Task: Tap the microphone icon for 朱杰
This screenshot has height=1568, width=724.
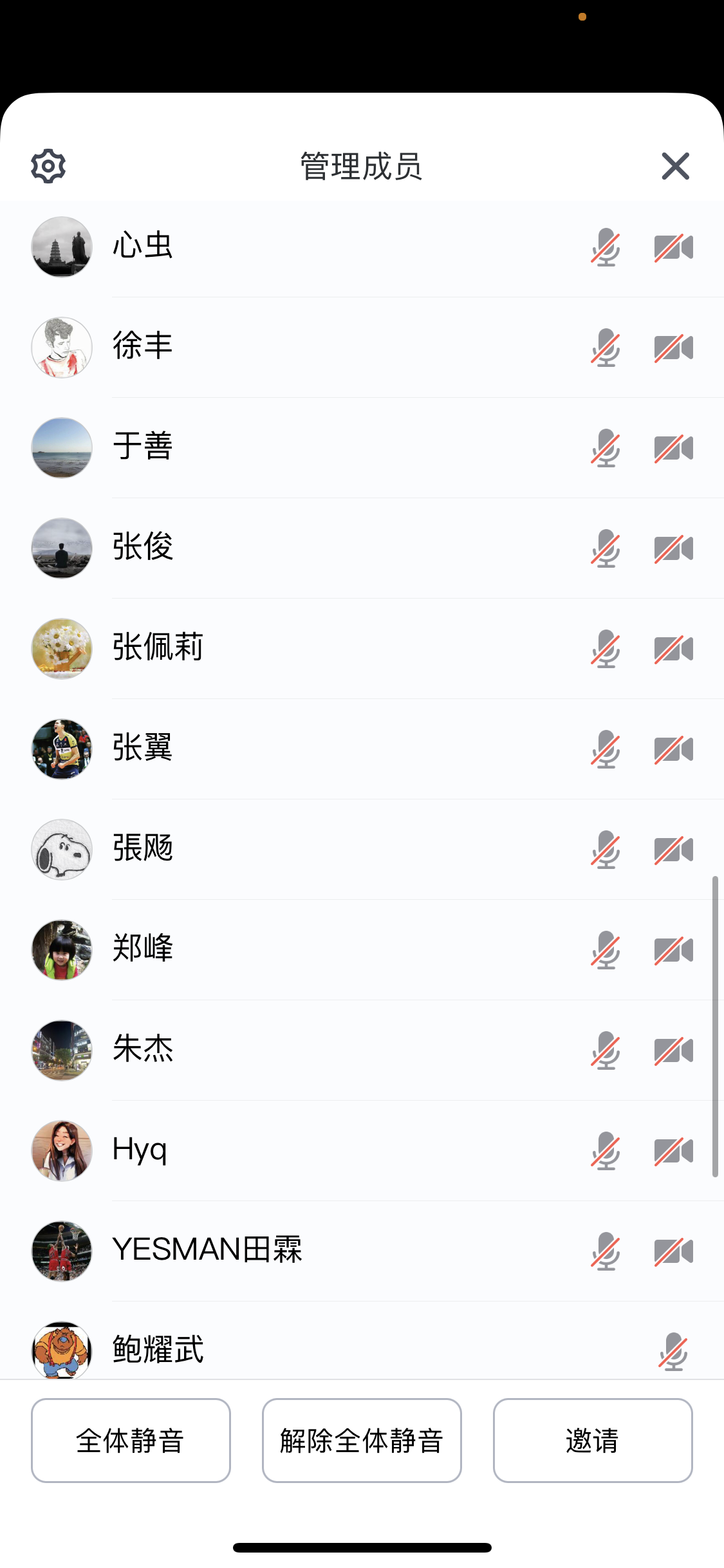Action: (x=606, y=1051)
